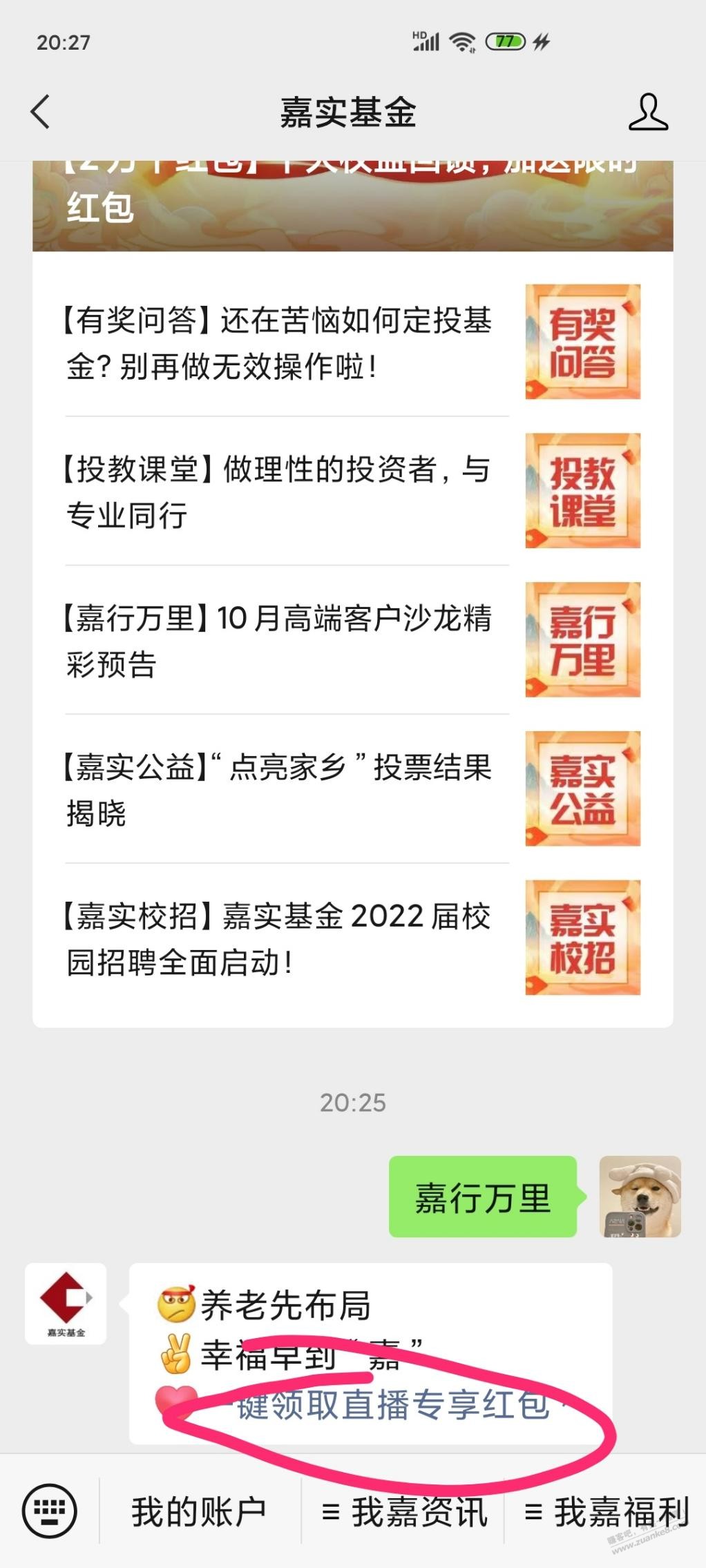Open the 嘉行万里 October salon preview
This screenshot has width=706, height=1568.
278,641
